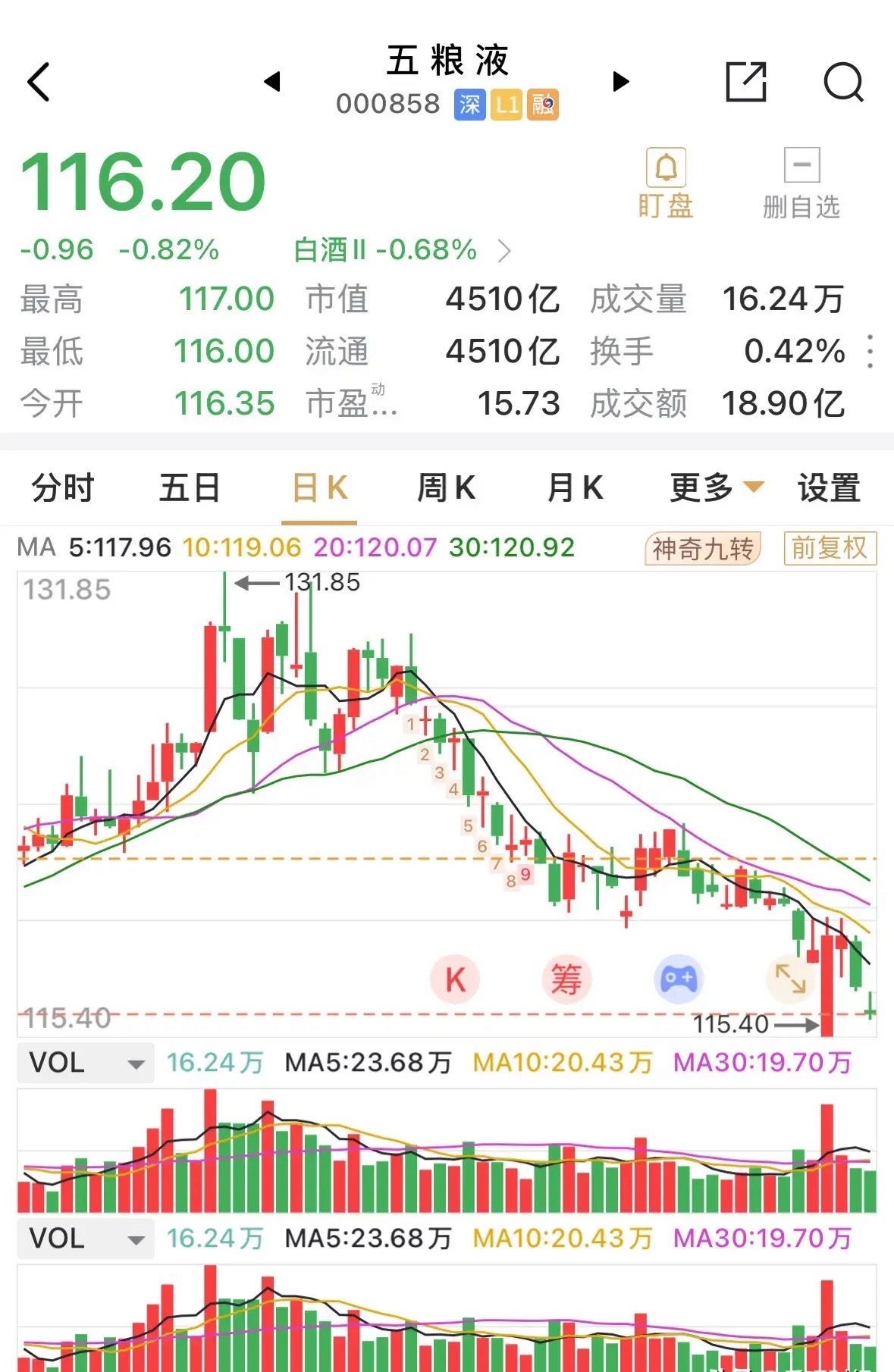Select the 日K chart tab
The width and height of the screenshot is (894, 1372).
pos(319,488)
